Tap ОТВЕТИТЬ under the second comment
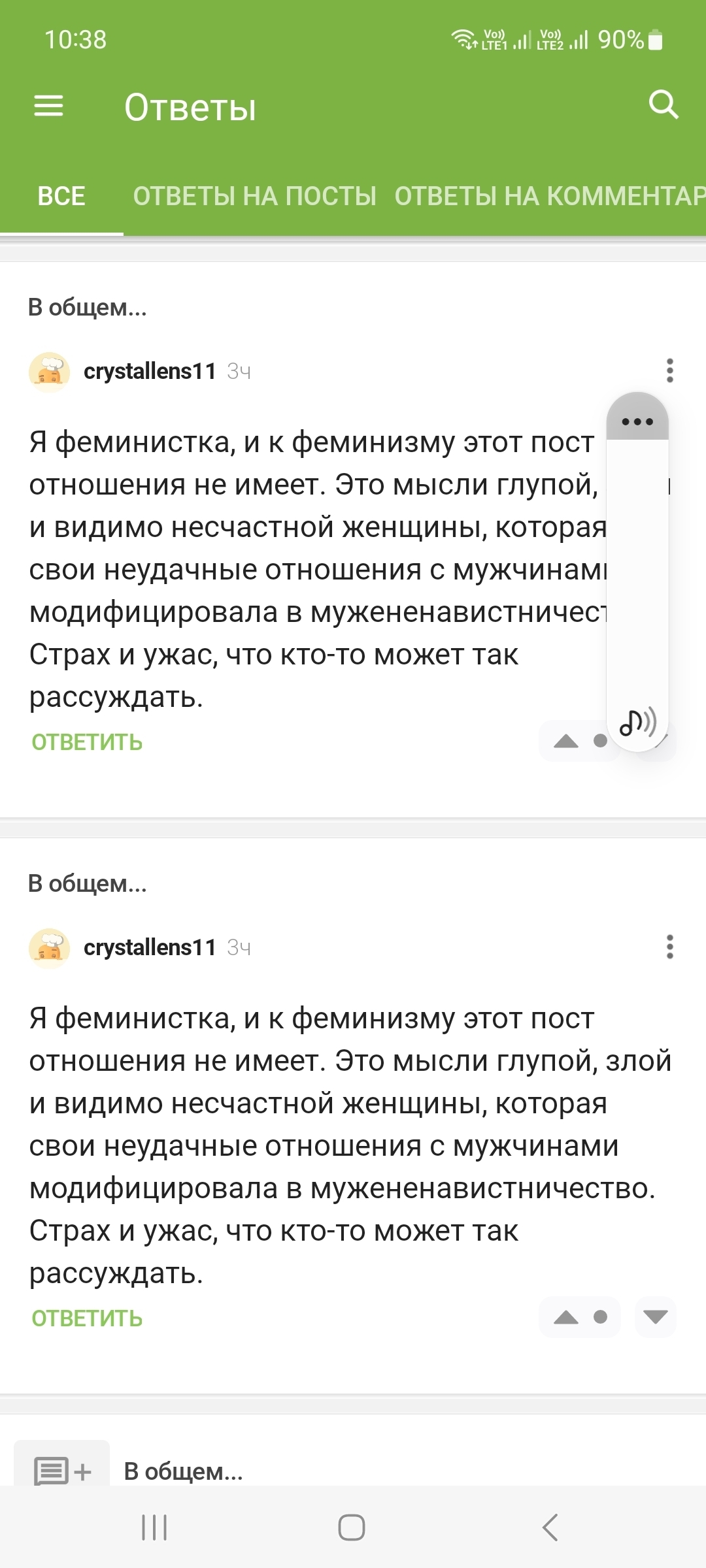 click(87, 1318)
